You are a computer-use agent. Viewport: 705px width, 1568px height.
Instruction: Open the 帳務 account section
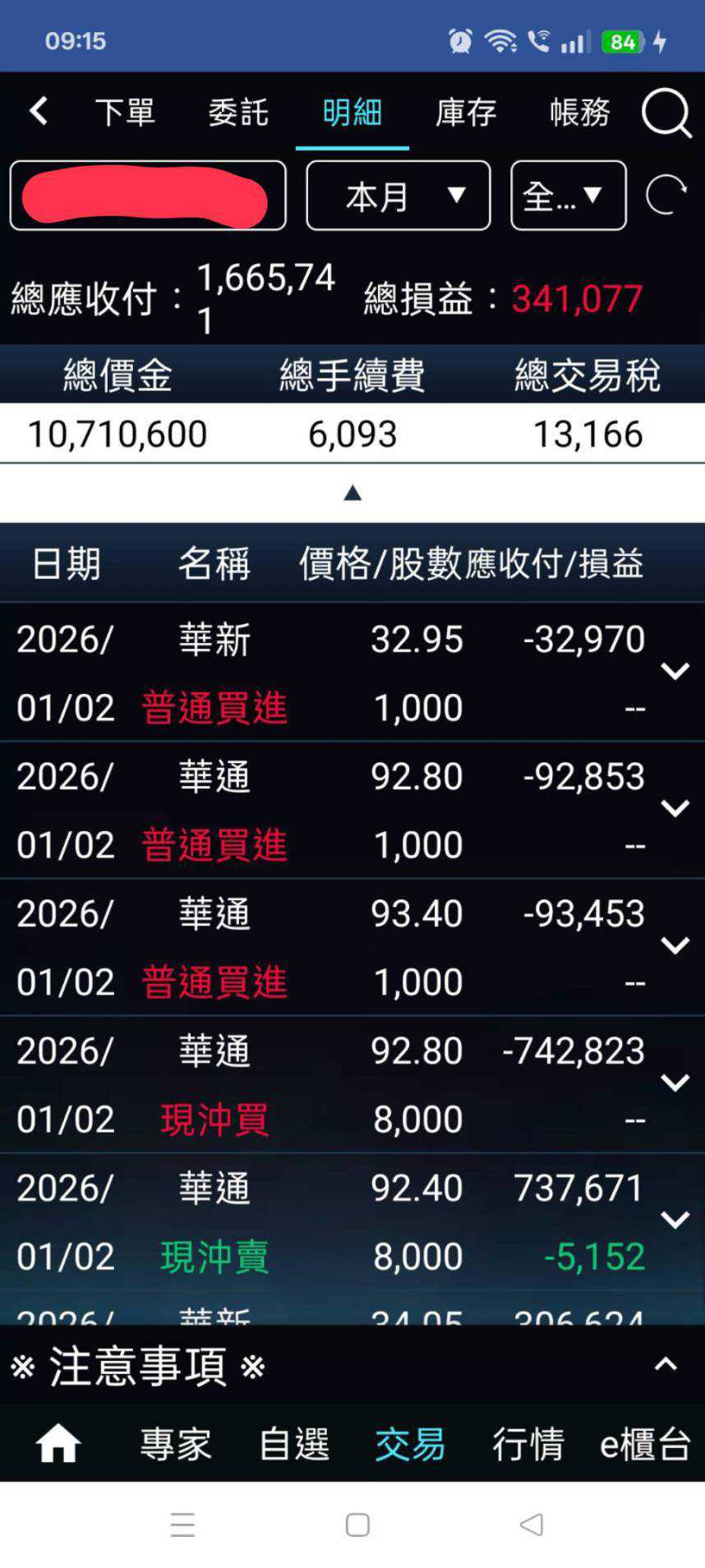tap(578, 112)
